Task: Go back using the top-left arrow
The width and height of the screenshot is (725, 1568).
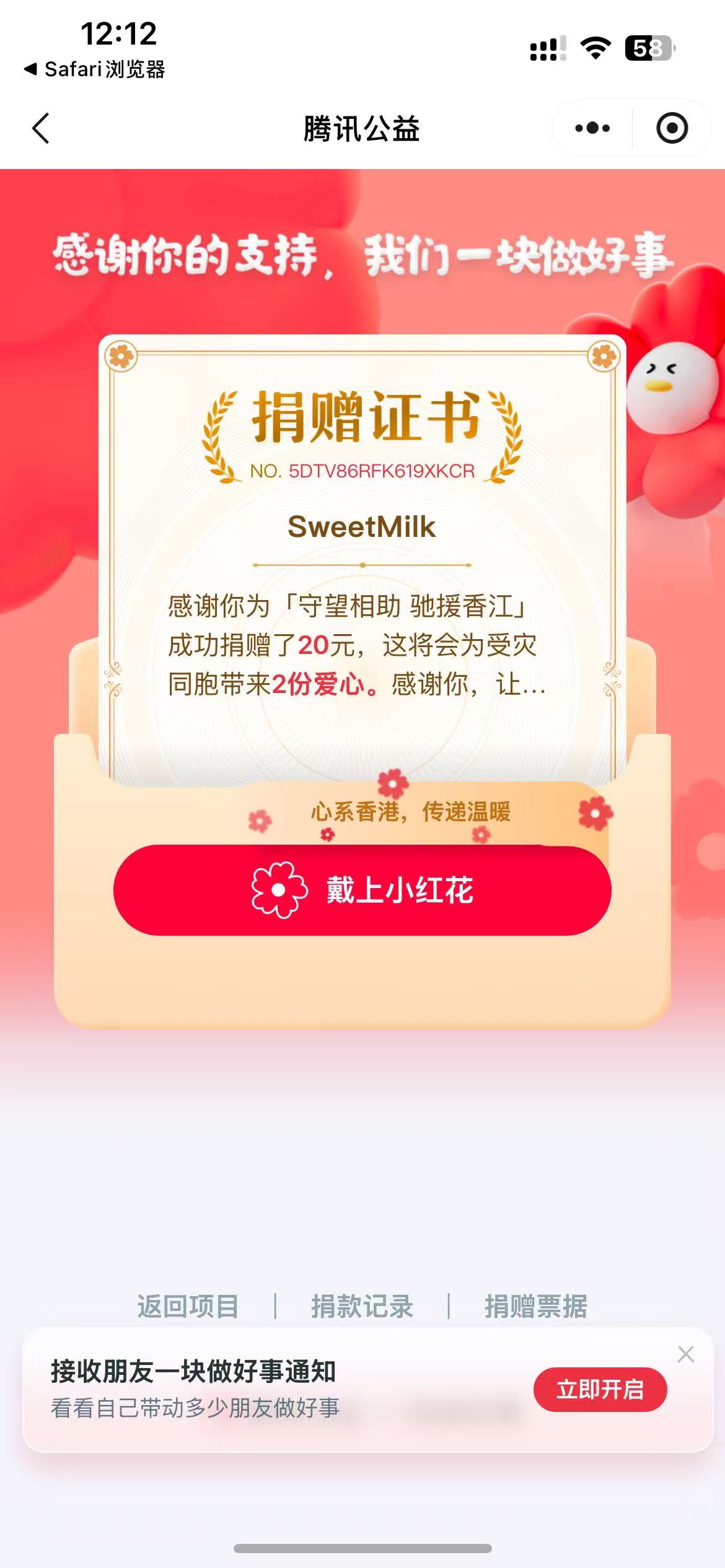Action: click(41, 129)
